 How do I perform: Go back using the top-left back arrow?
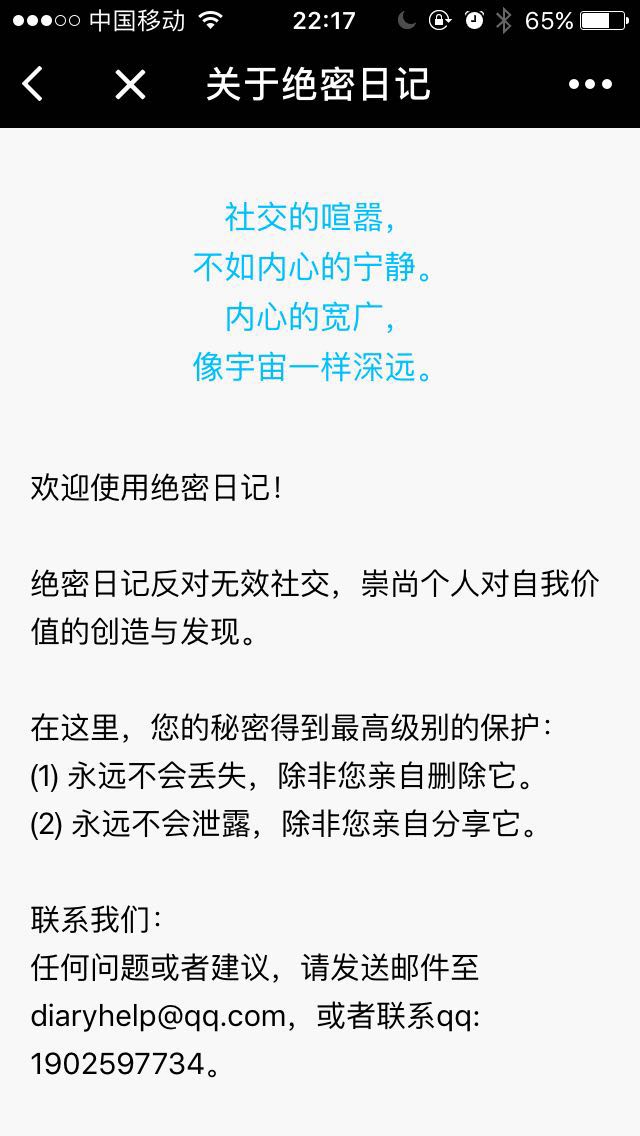33,84
